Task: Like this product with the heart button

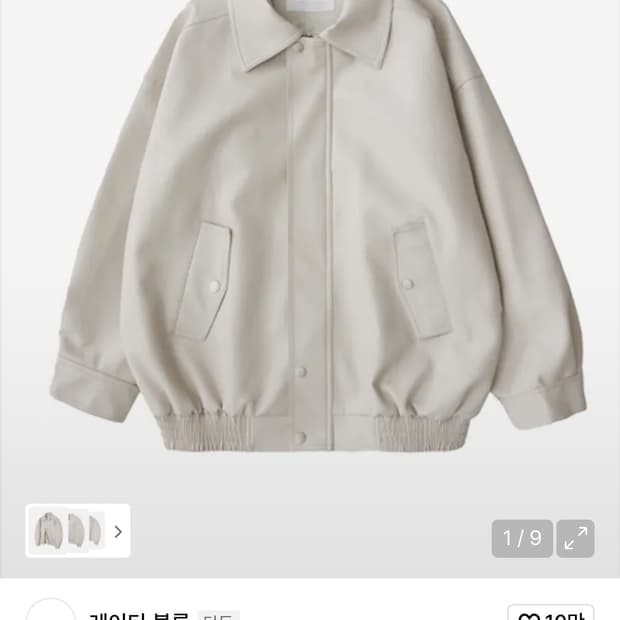Action: pyautogui.click(x=550, y=614)
